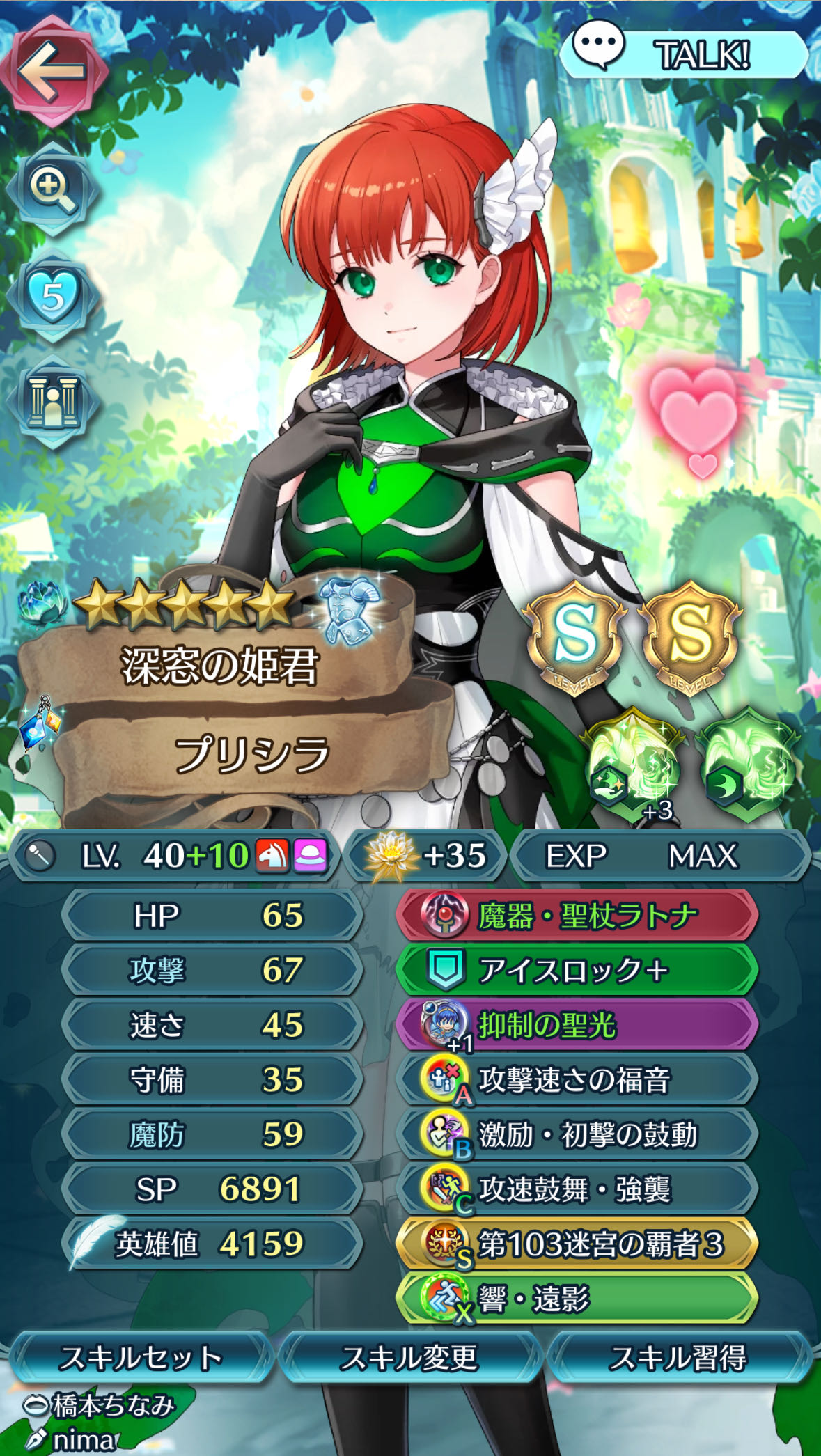The image size is (821, 1456).
Task: Tap the +3 green blessing icon
Action: click(634, 766)
